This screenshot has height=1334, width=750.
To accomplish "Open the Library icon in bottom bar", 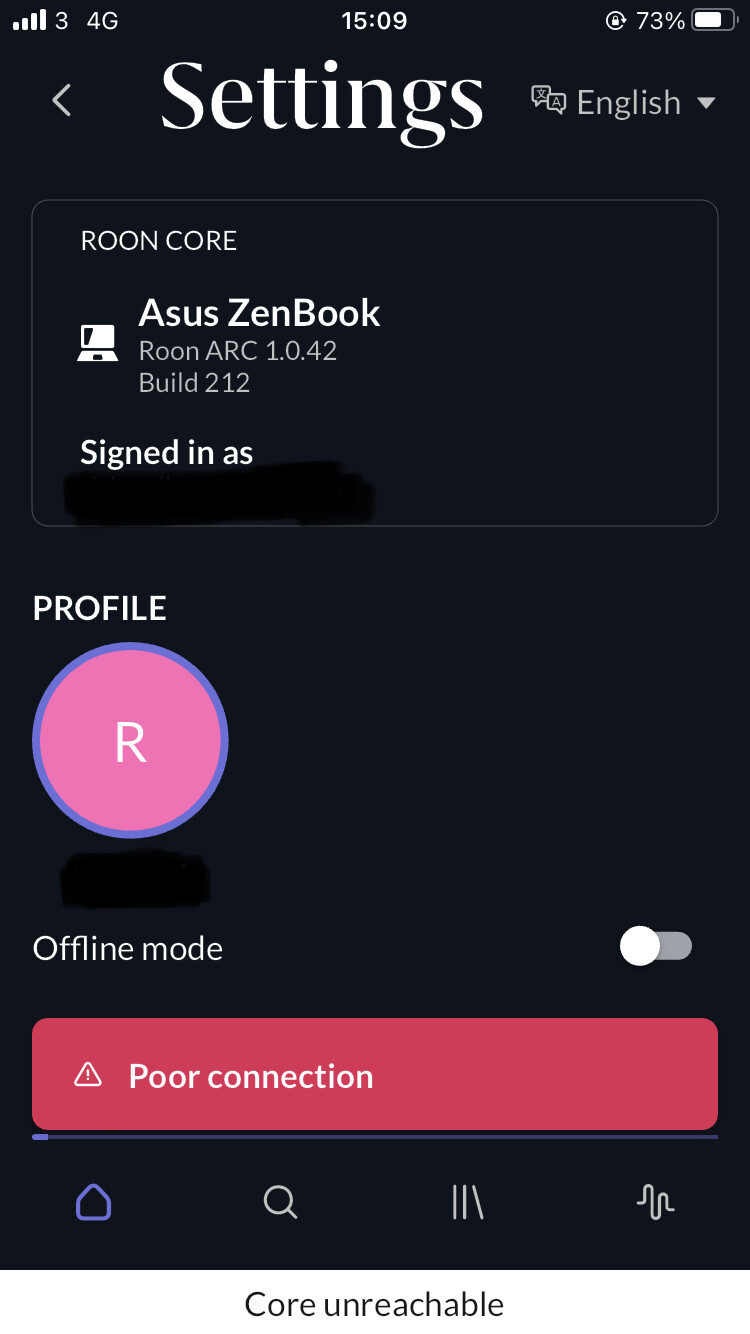I will 467,1203.
